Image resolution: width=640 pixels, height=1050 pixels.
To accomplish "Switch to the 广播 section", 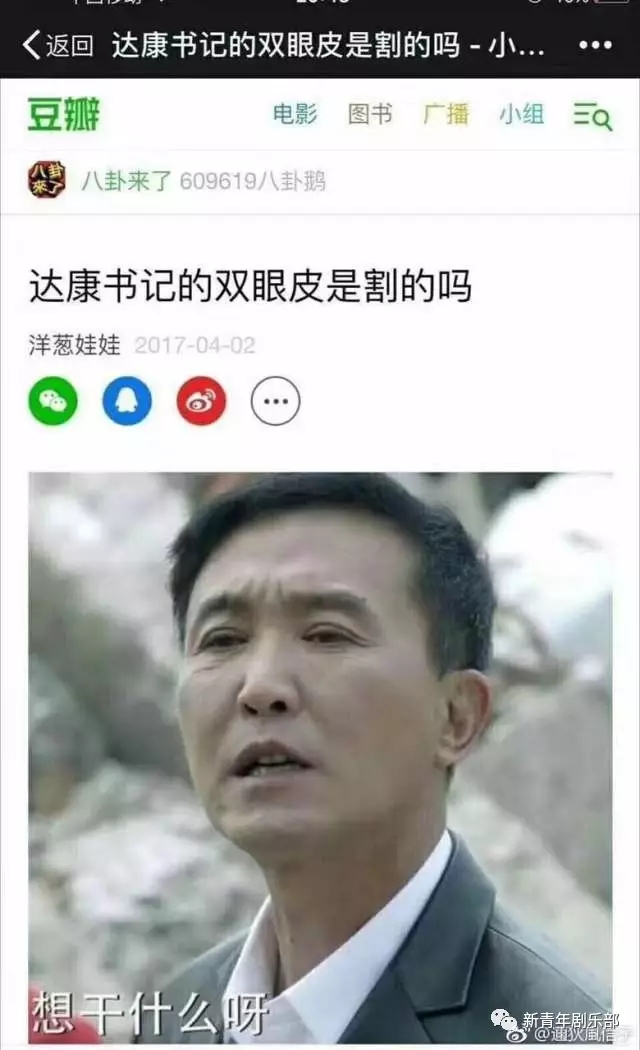I will 446,115.
